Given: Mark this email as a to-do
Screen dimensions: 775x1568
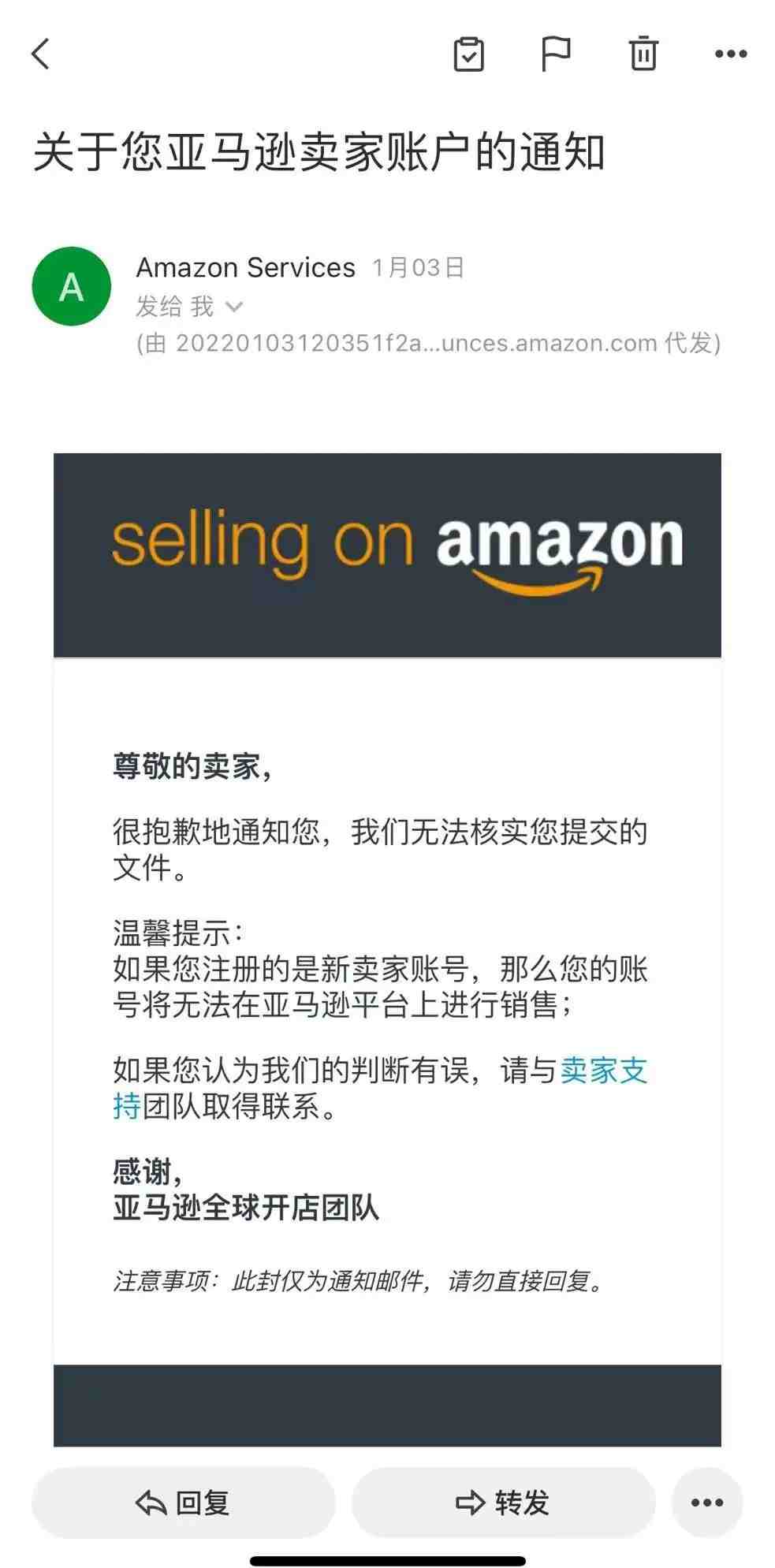Looking at the screenshot, I should point(468,54).
